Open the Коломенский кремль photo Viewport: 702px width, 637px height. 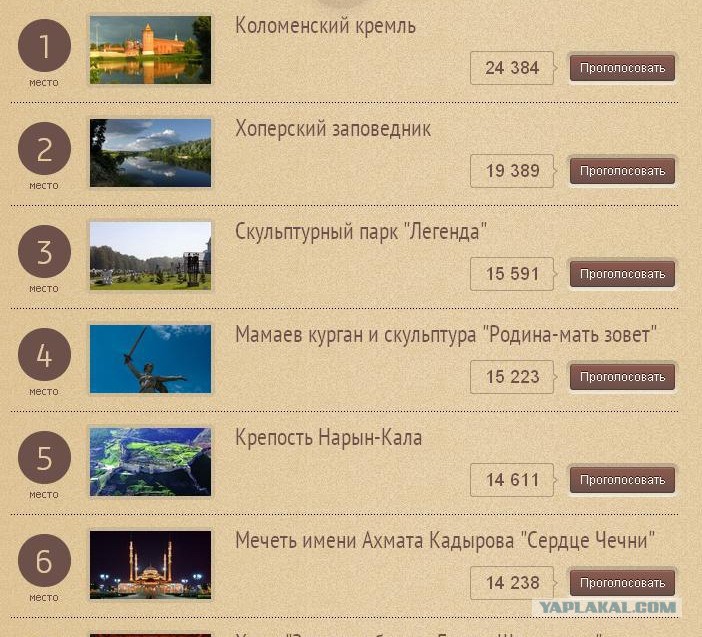pyautogui.click(x=150, y=49)
